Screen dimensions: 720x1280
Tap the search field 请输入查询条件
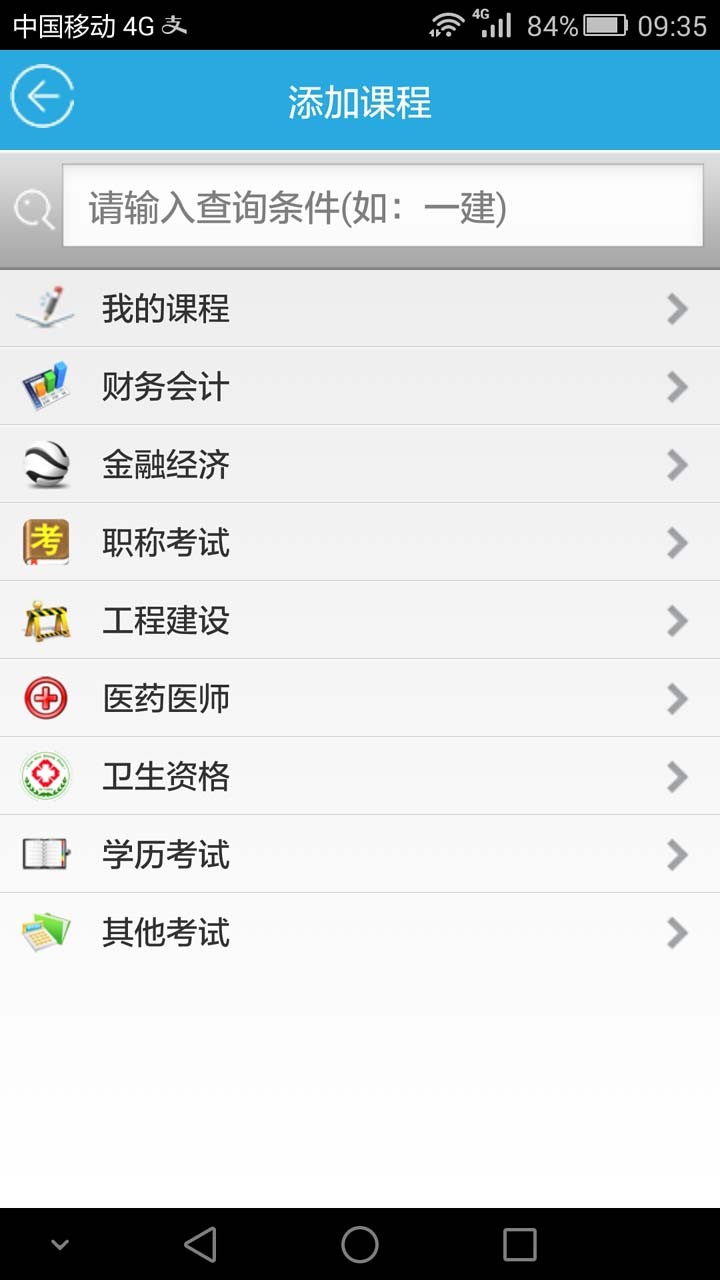pyautogui.click(x=382, y=207)
